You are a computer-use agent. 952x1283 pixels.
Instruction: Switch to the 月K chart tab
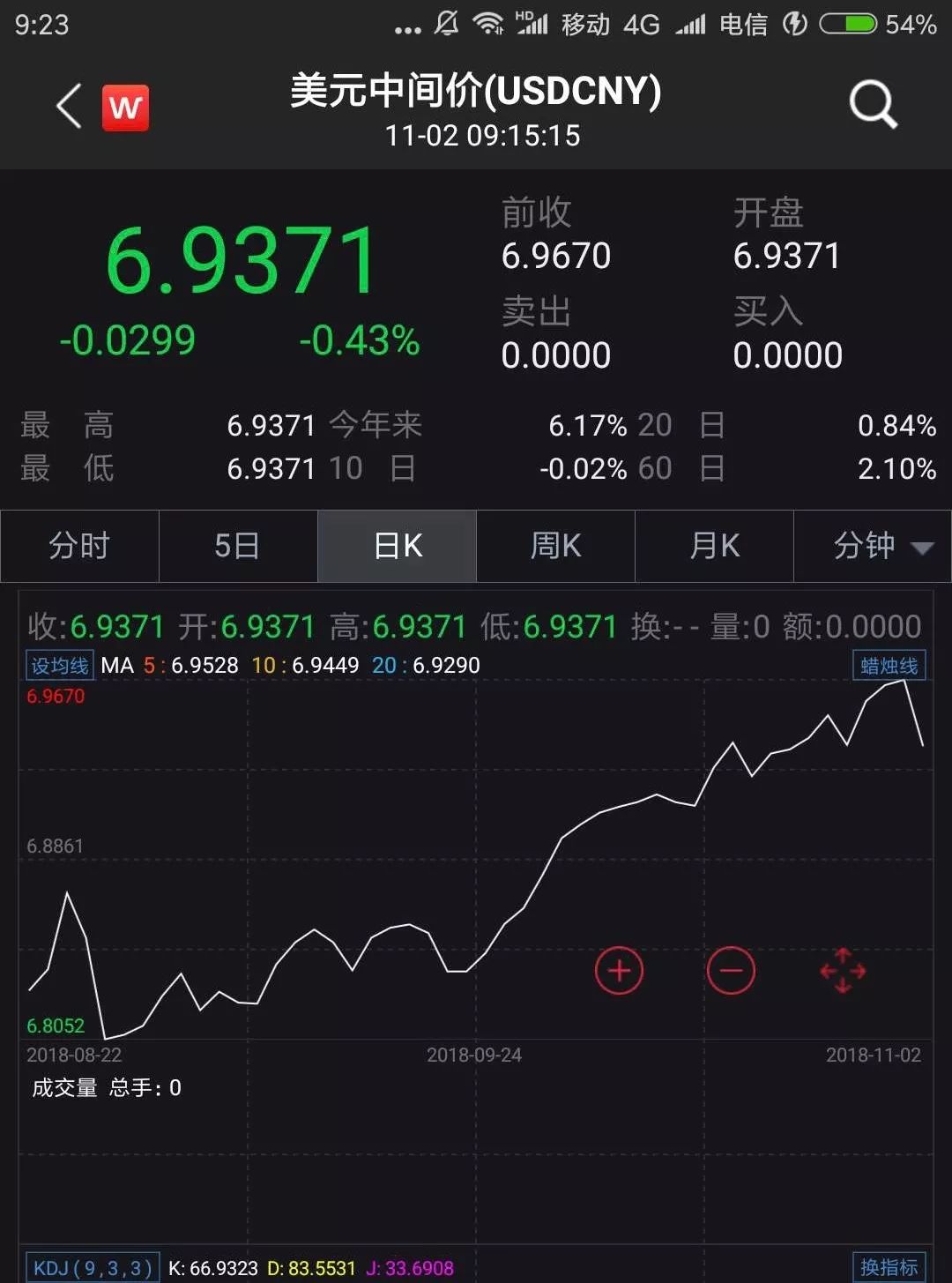coord(714,546)
